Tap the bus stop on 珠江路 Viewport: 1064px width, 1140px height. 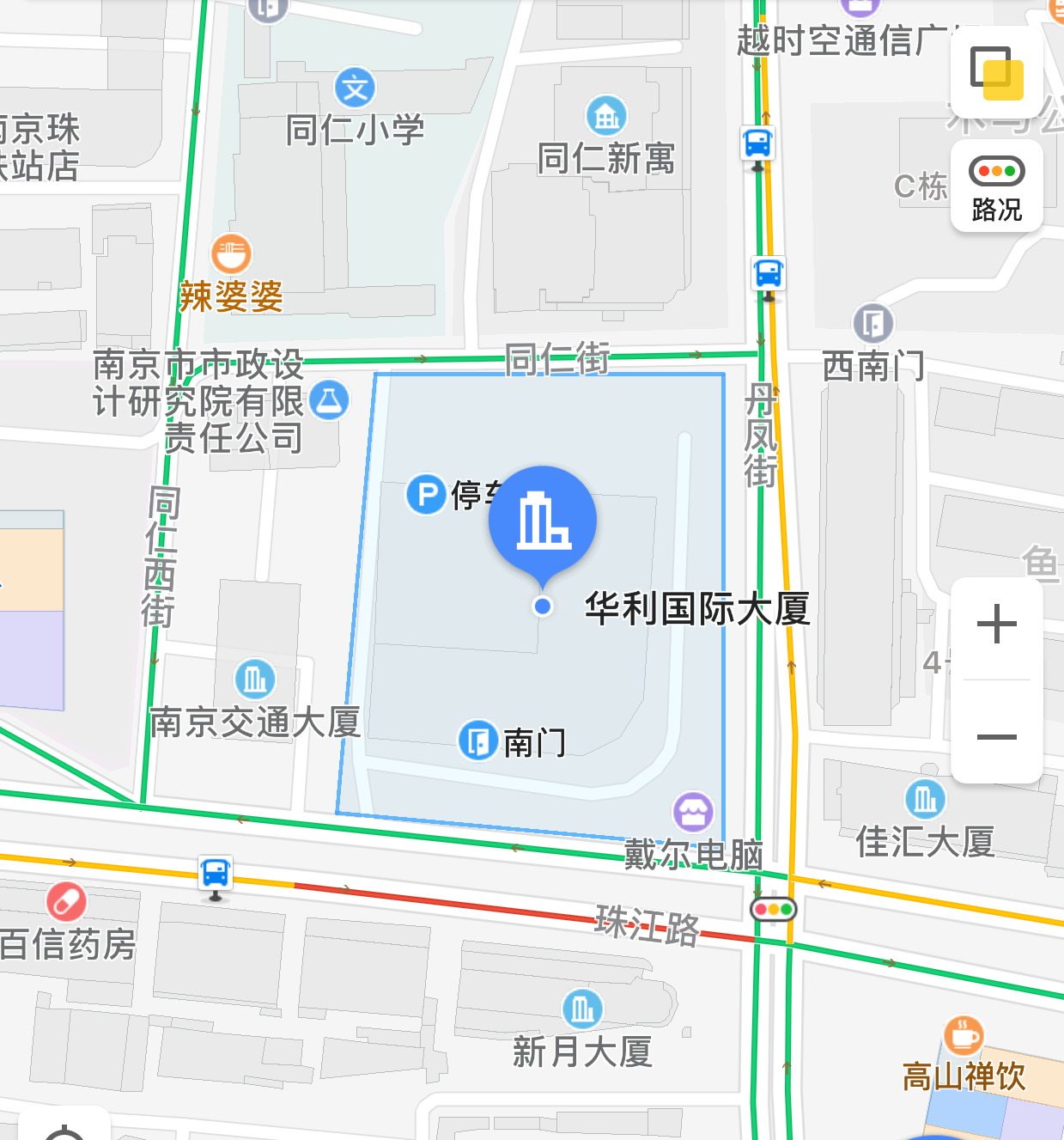click(215, 875)
